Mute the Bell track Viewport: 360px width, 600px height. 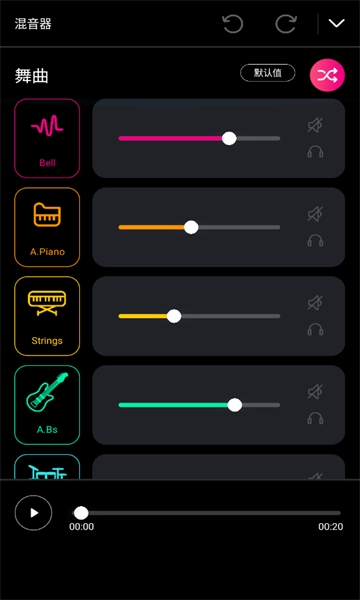tap(315, 125)
